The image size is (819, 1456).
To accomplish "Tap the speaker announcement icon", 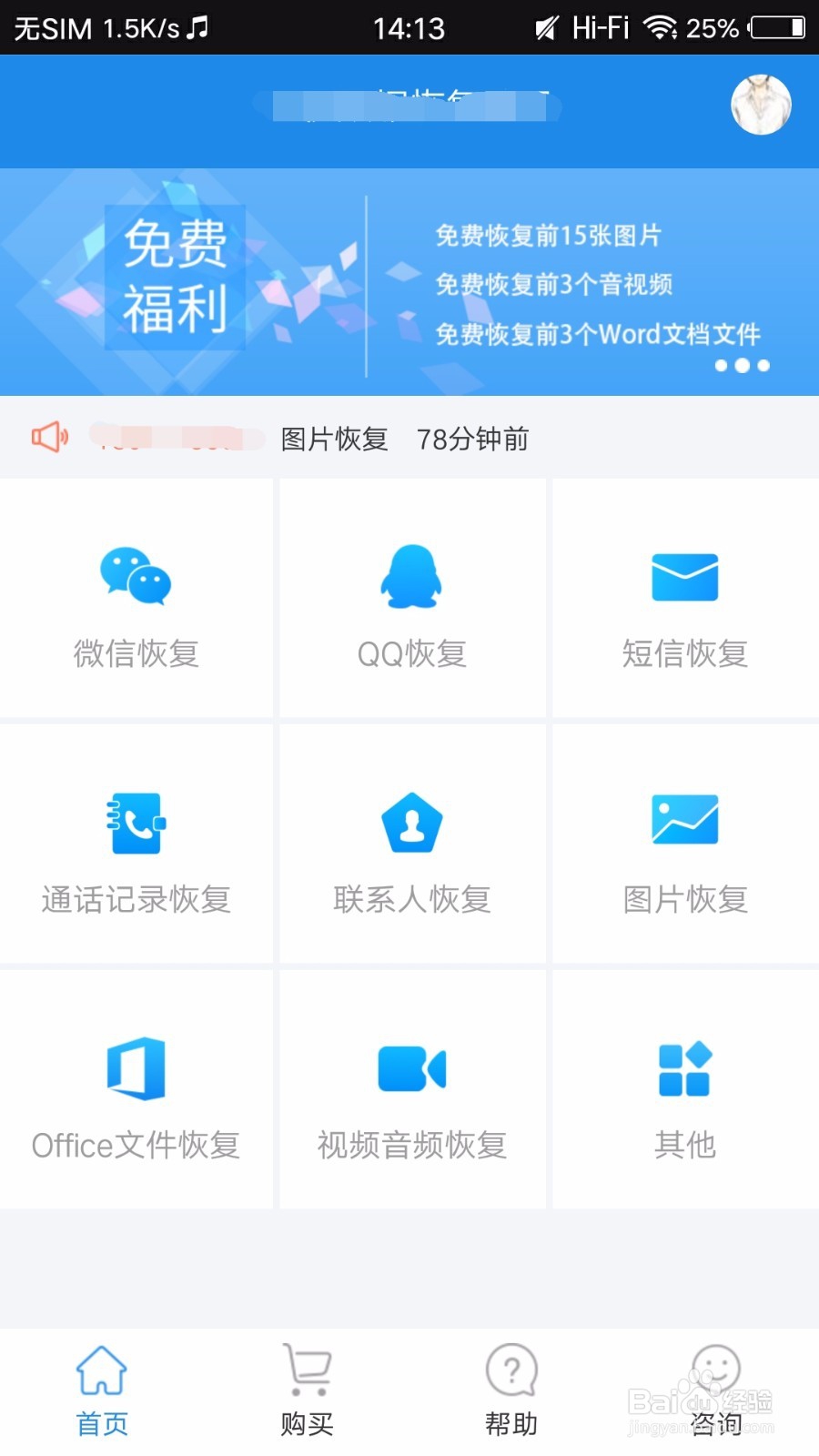I will 51,437.
